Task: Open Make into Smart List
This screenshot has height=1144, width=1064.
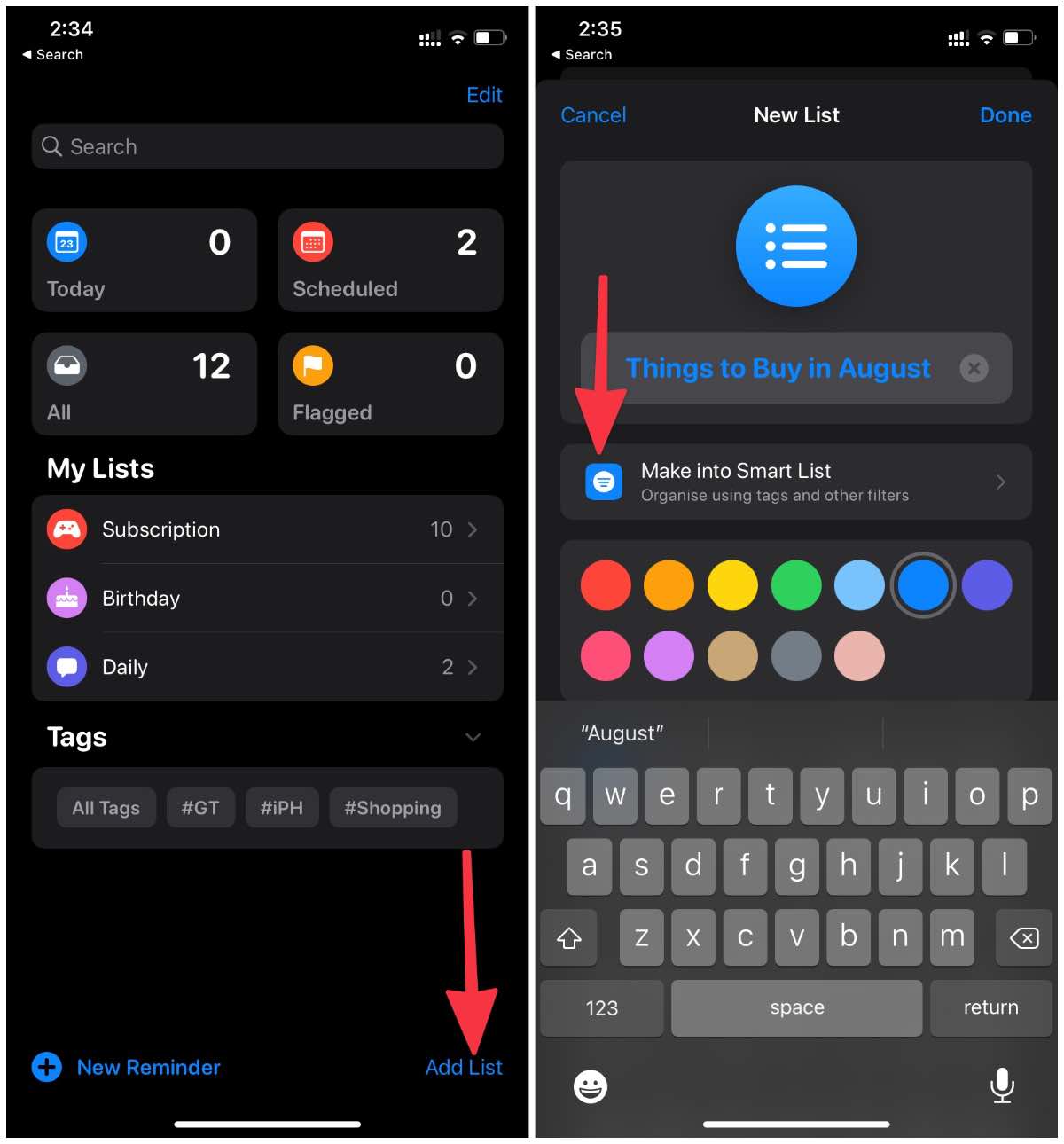Action: (795, 482)
